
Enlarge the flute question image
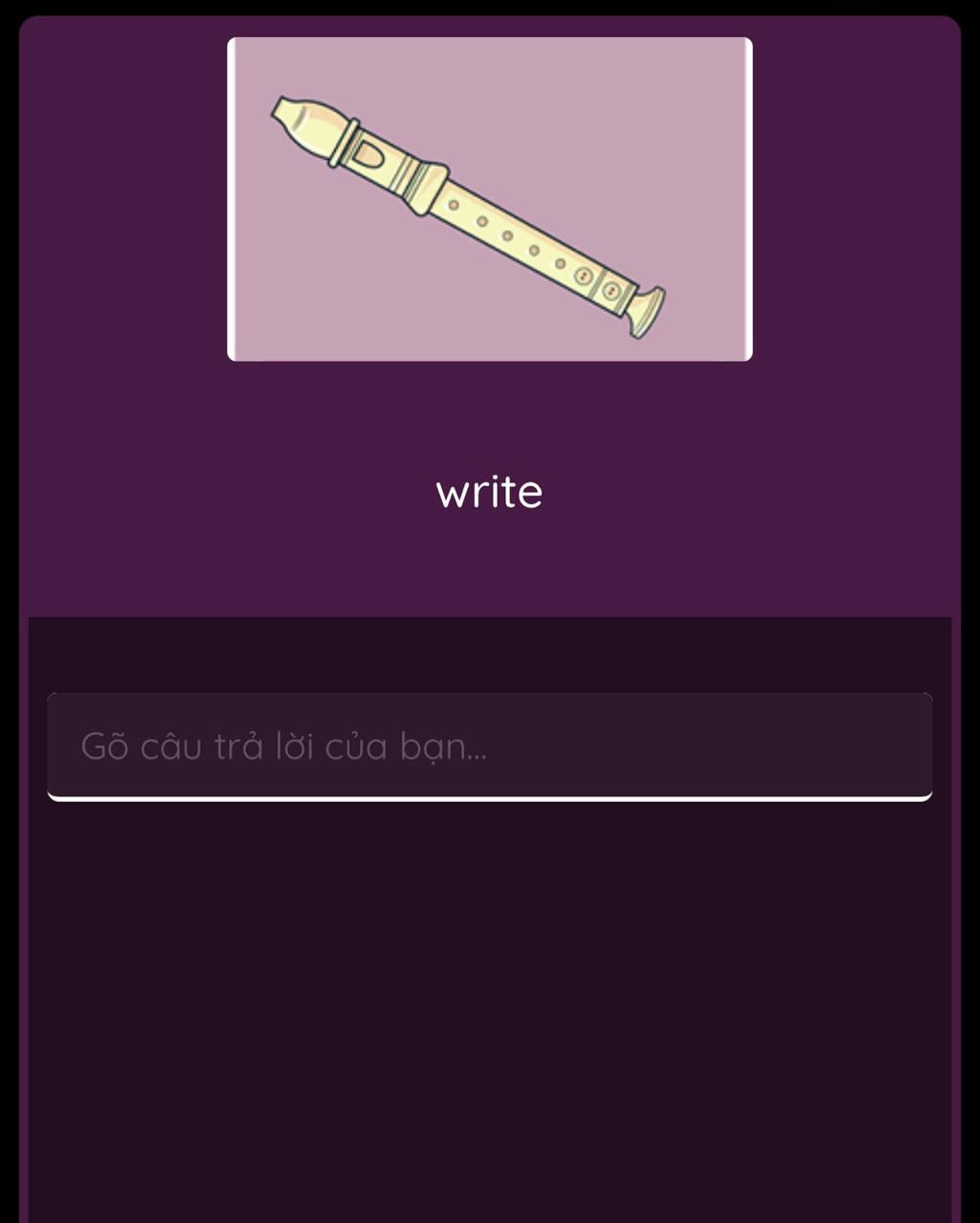point(489,199)
